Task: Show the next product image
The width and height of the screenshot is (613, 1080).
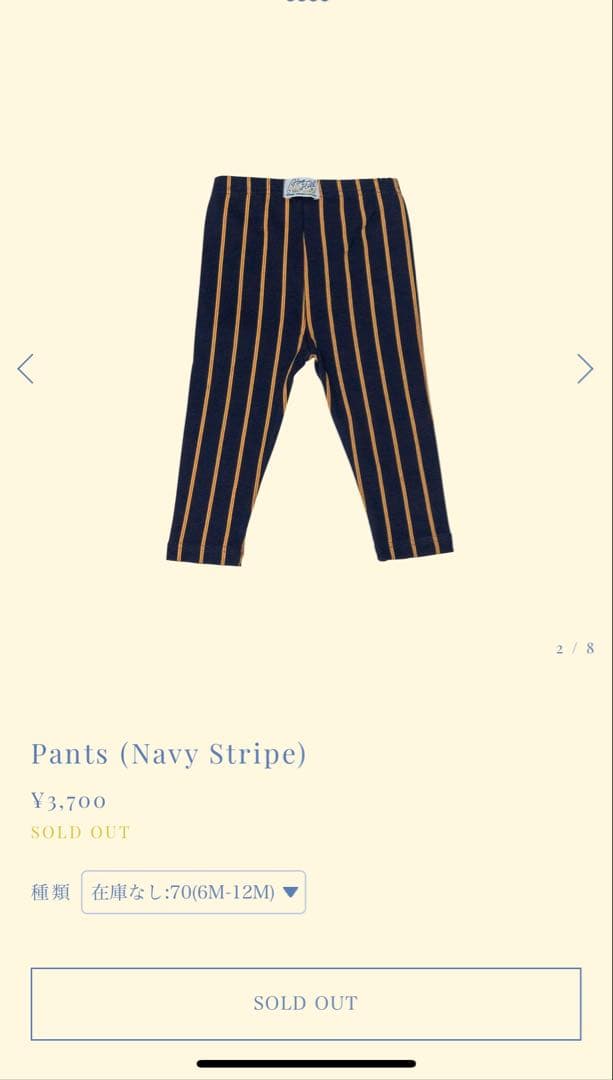Action: pyautogui.click(x=585, y=369)
